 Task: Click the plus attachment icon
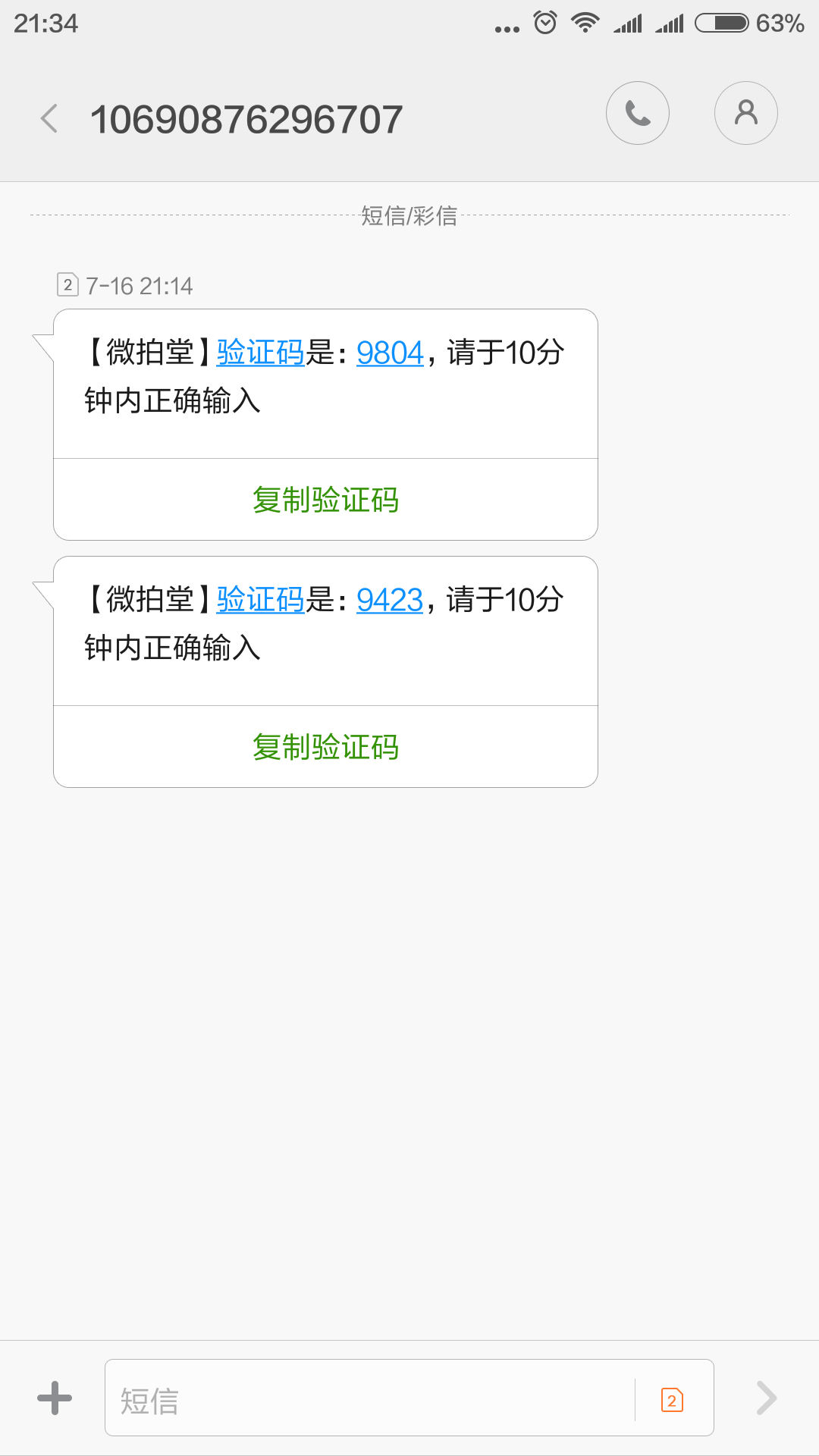coord(55,1398)
